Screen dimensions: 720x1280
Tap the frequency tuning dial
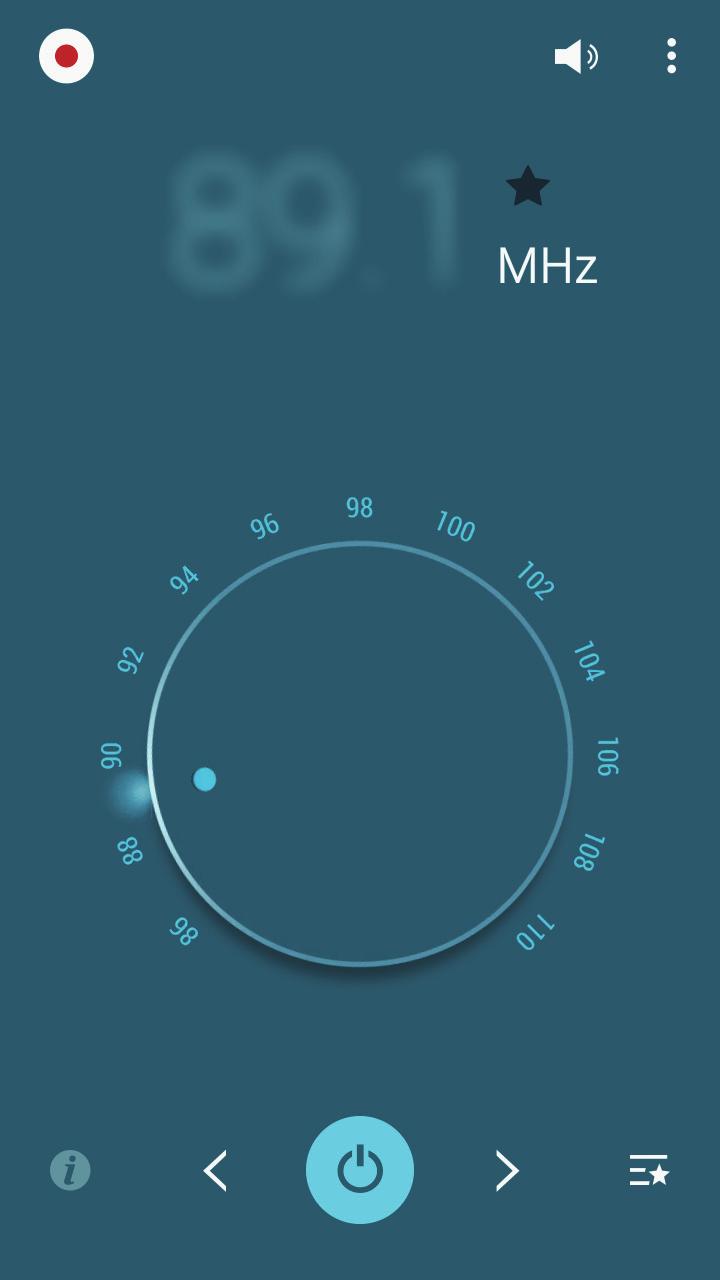360,753
